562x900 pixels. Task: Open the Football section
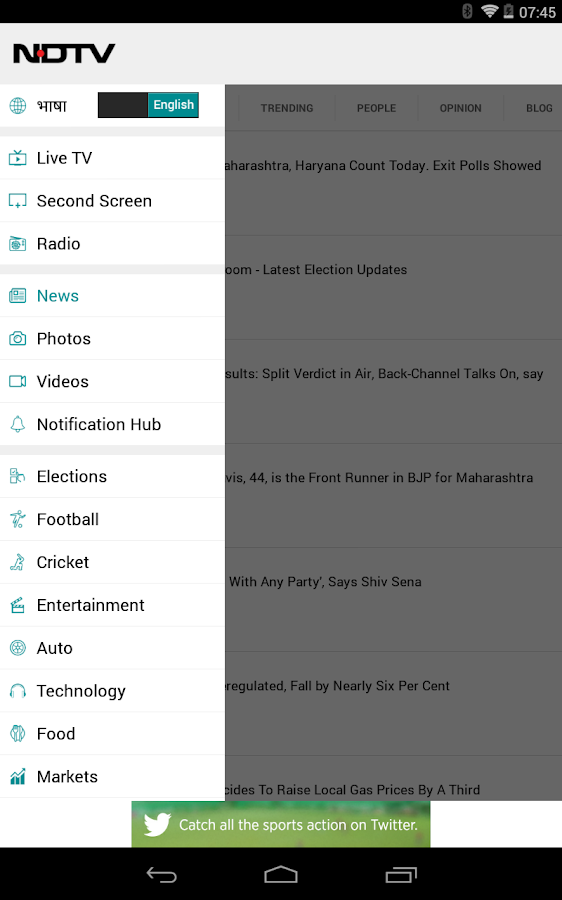[x=113, y=519]
